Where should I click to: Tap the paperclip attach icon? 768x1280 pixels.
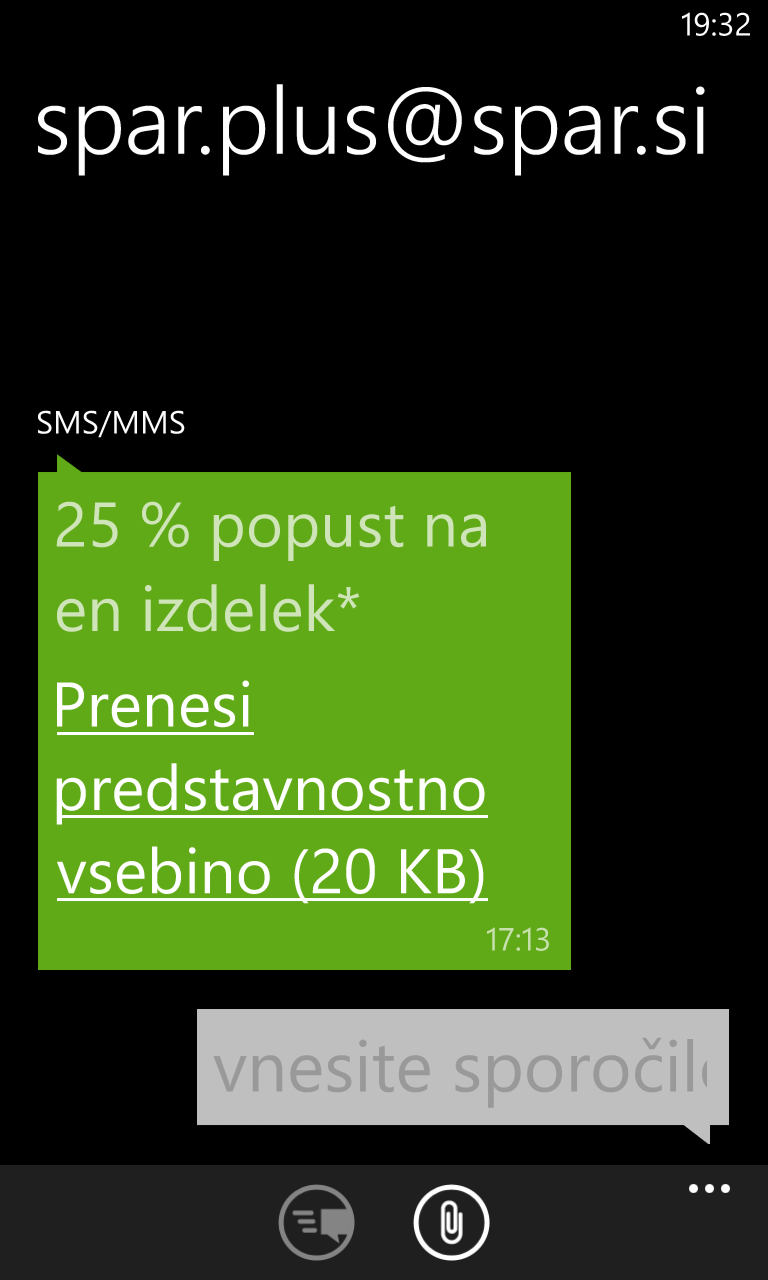click(x=451, y=1221)
